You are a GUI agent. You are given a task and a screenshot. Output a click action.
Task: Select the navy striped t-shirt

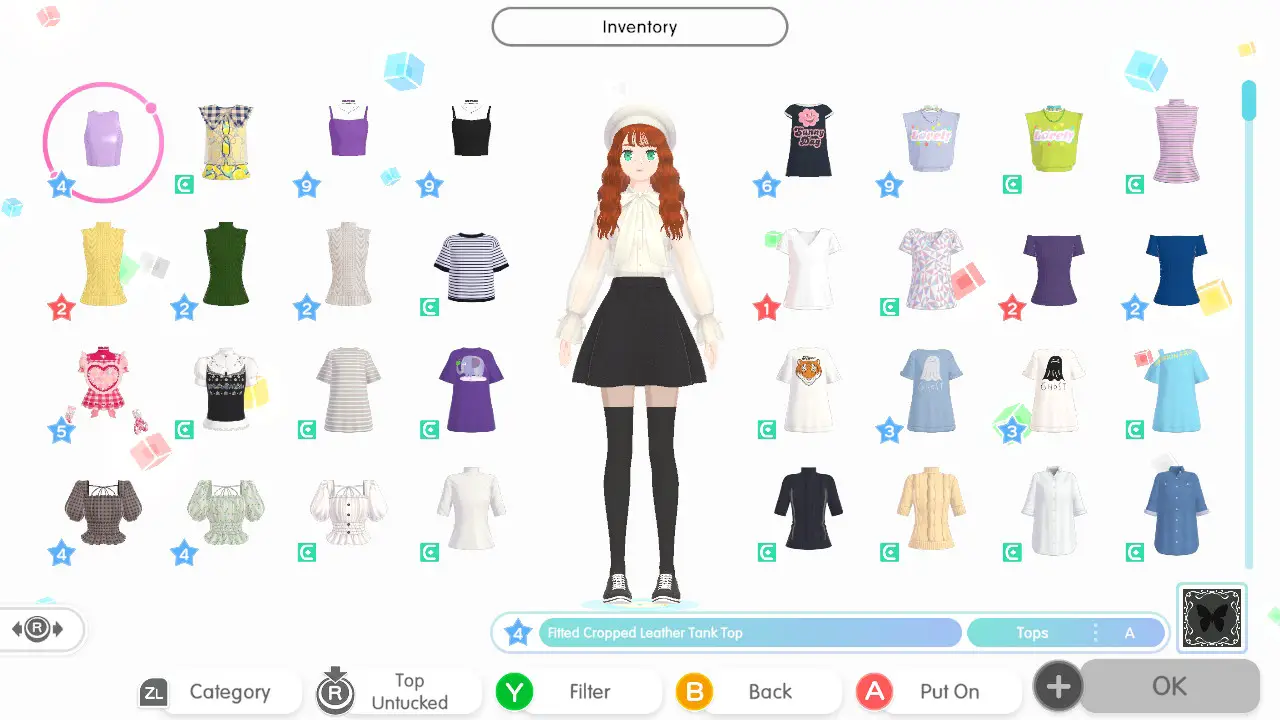tap(470, 264)
